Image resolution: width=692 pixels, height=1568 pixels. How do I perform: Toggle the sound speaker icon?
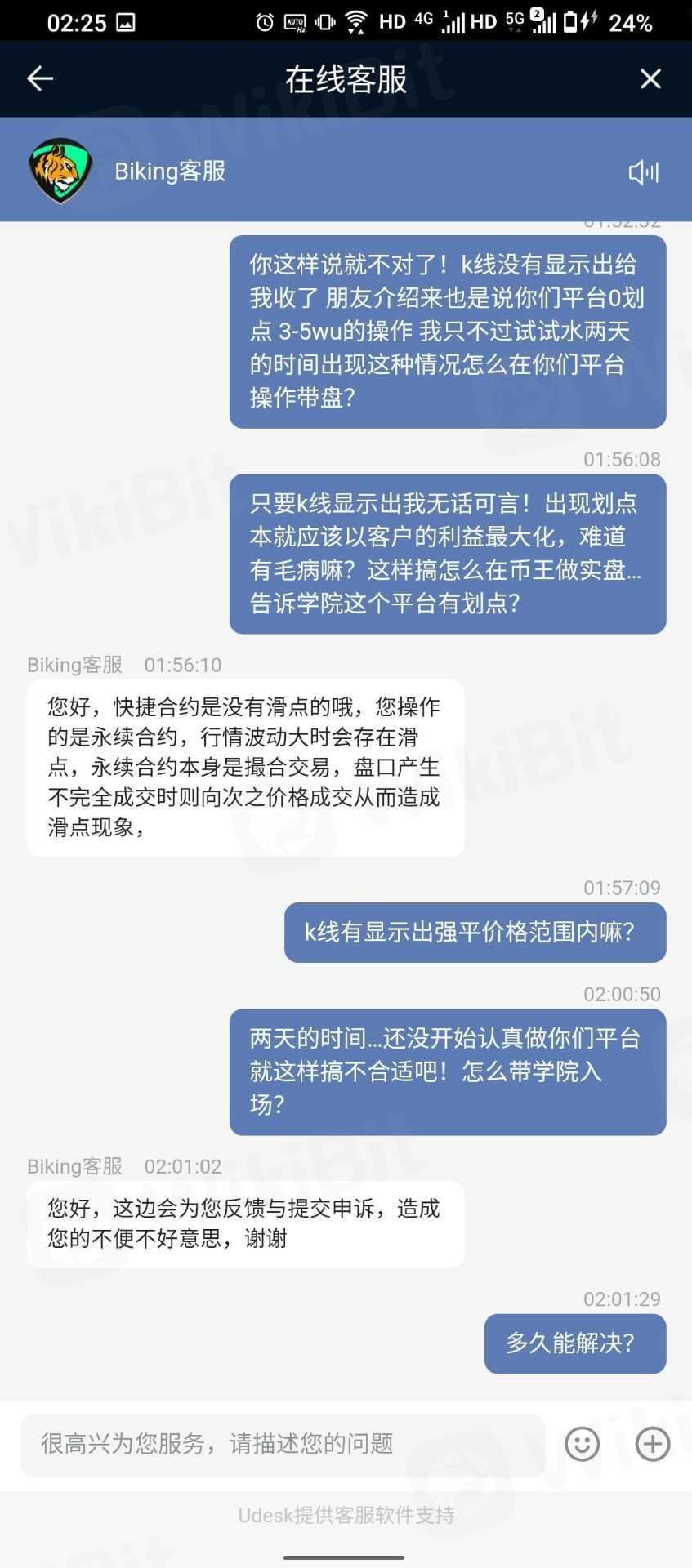click(643, 171)
